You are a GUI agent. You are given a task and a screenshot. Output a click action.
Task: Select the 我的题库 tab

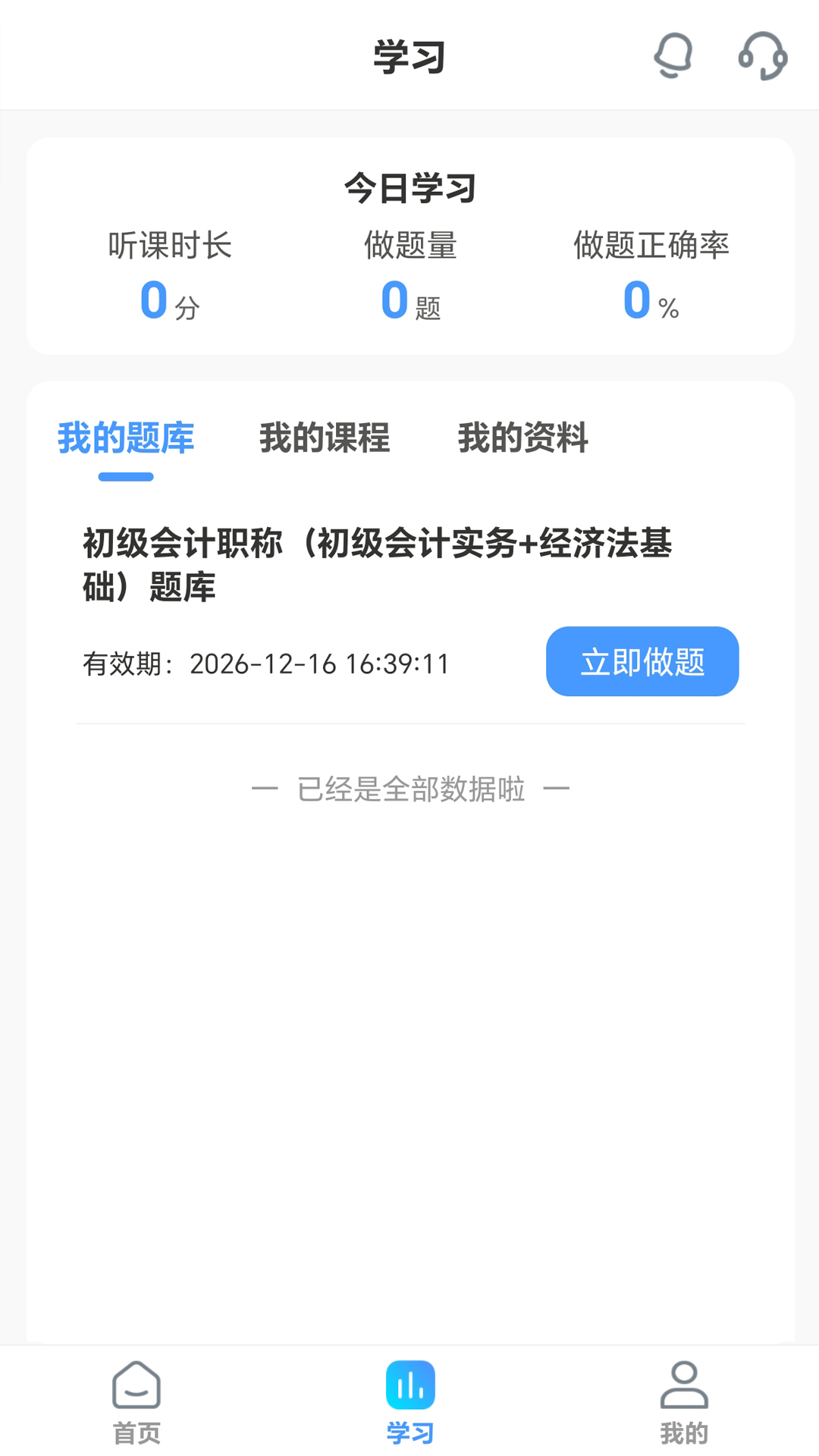click(127, 440)
